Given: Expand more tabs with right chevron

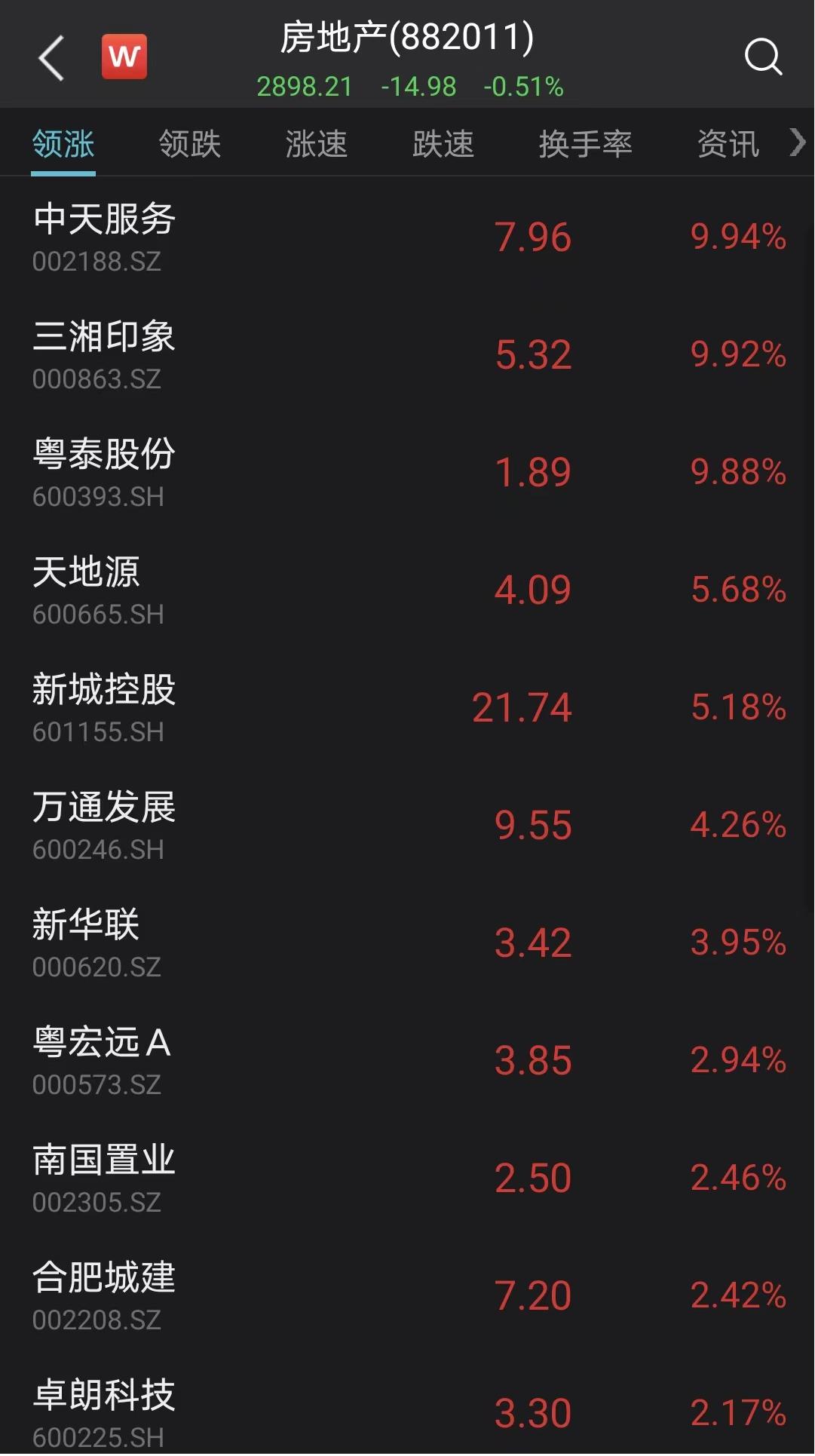Looking at the screenshot, I should [x=797, y=142].
